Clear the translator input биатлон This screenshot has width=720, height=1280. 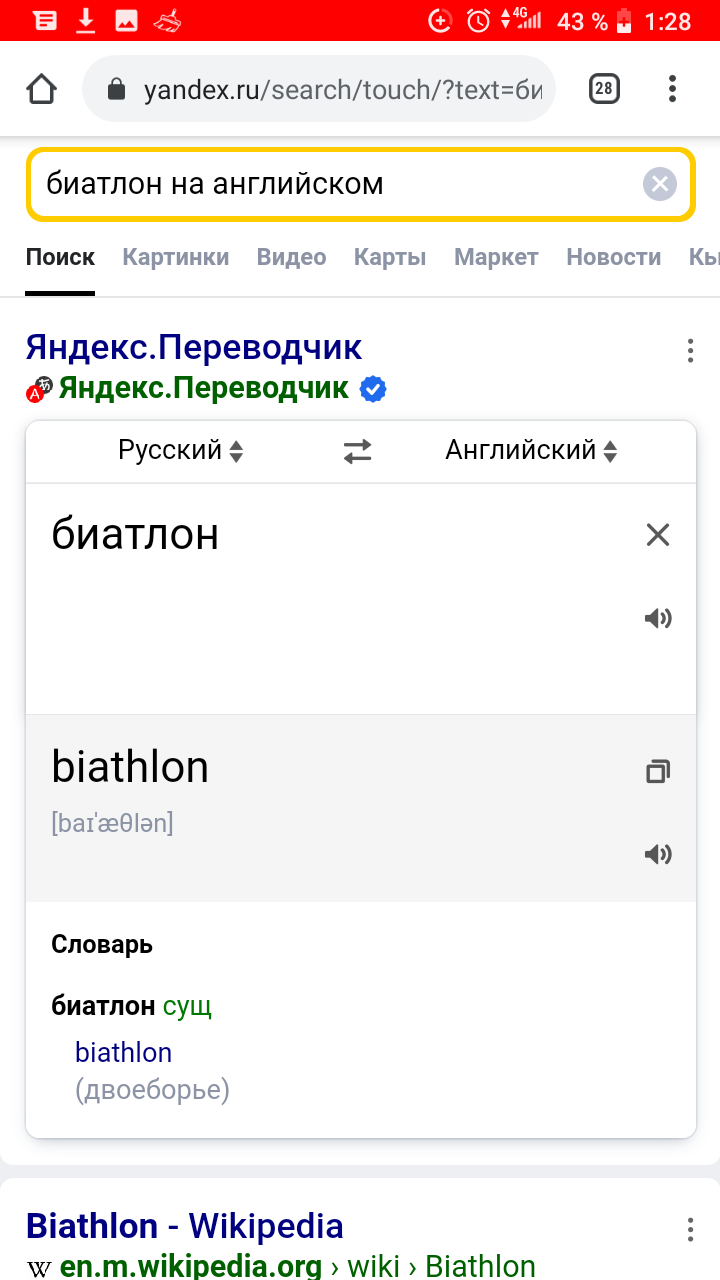pyautogui.click(x=657, y=535)
